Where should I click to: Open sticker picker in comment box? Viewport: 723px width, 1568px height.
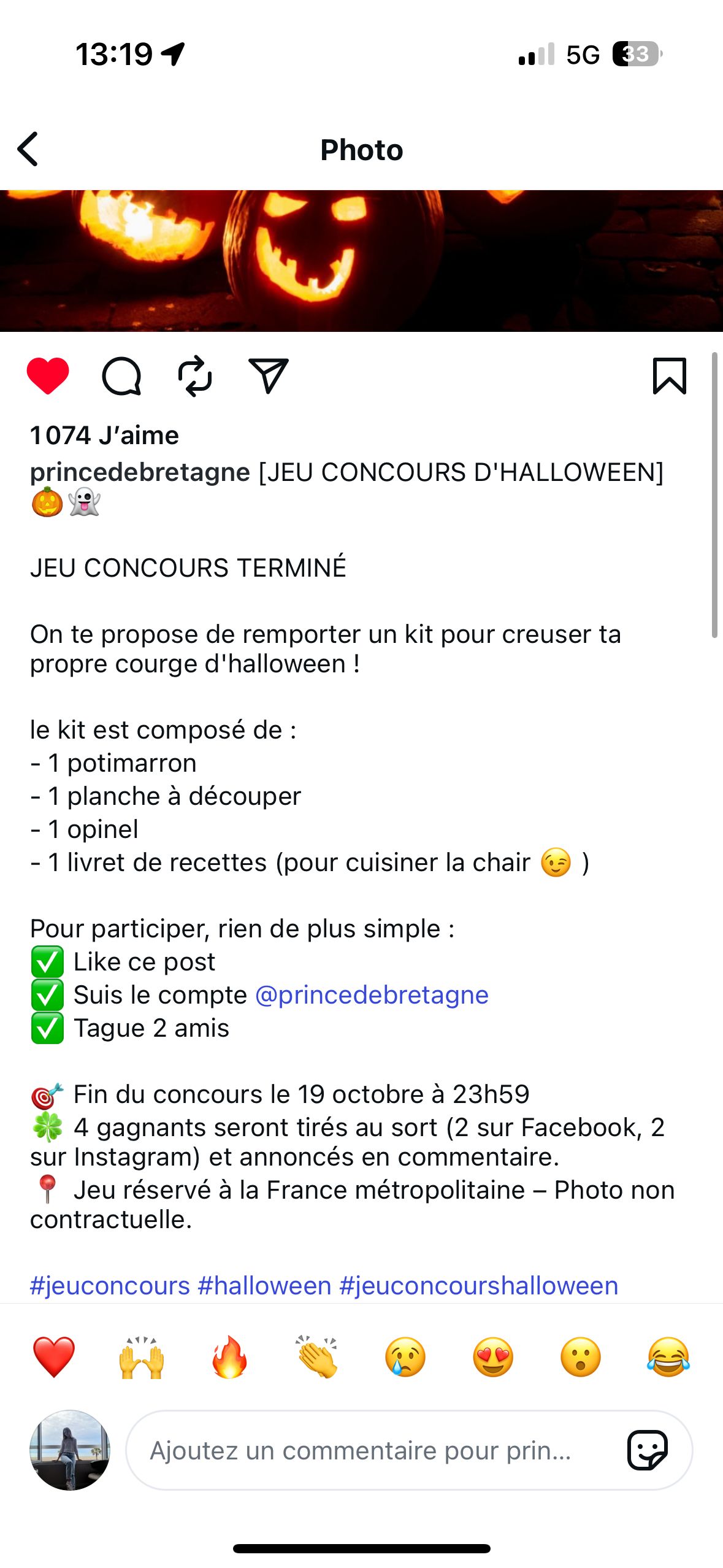click(648, 1450)
